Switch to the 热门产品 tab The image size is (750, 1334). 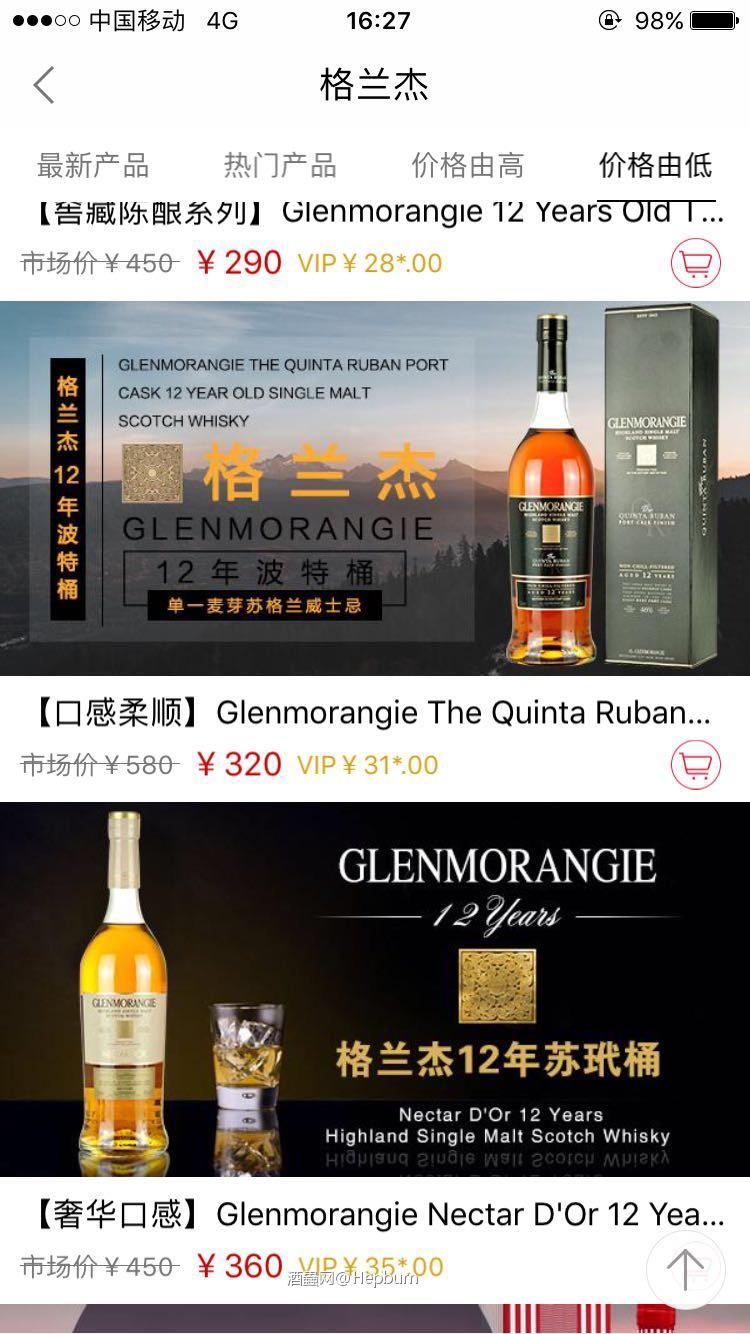pos(280,165)
